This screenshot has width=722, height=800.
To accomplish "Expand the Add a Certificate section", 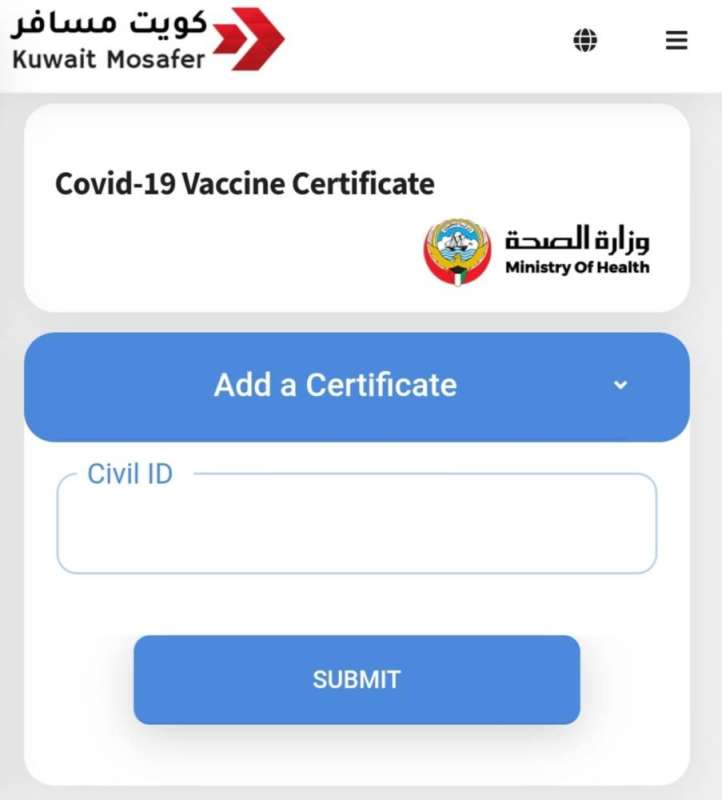I will coord(356,386).
